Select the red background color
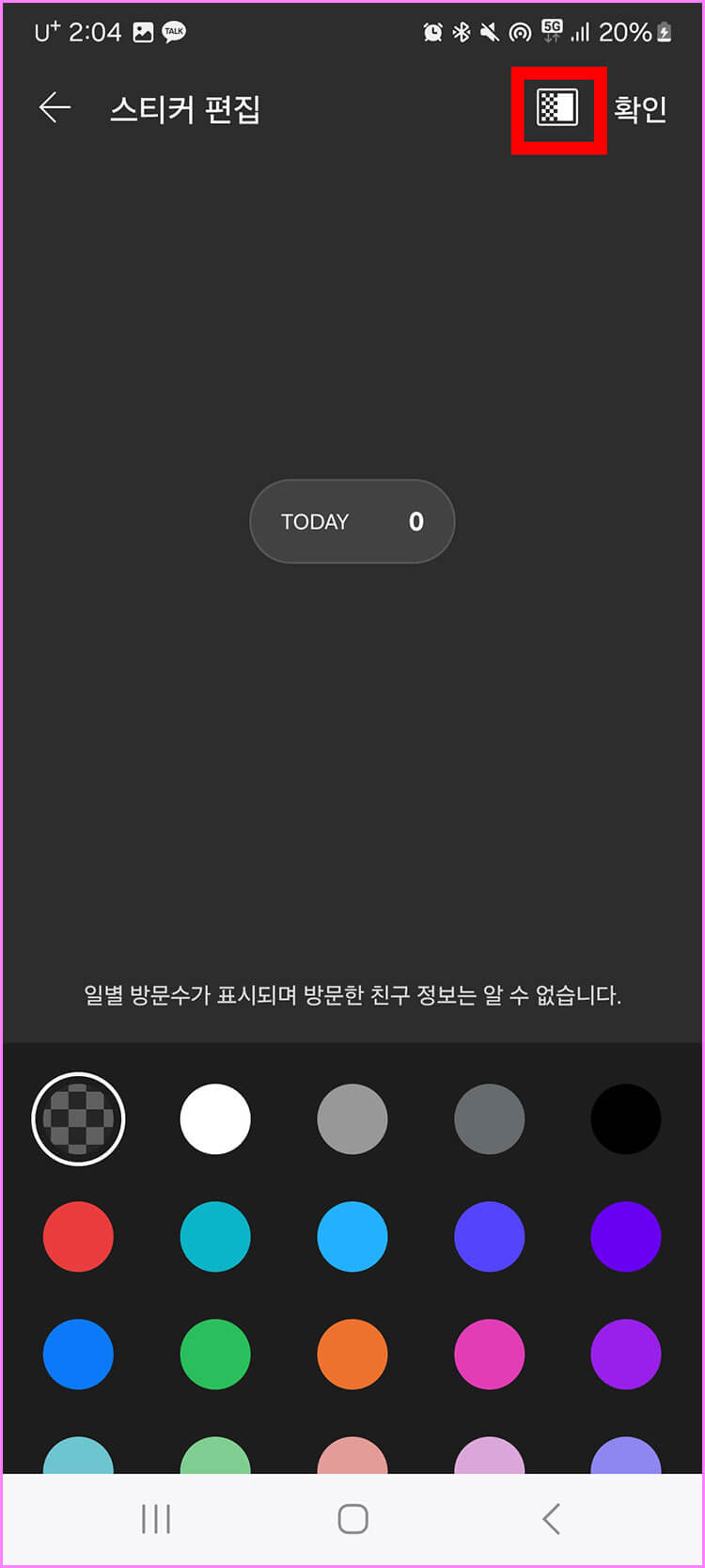This screenshot has width=705, height=1568. (x=78, y=1237)
